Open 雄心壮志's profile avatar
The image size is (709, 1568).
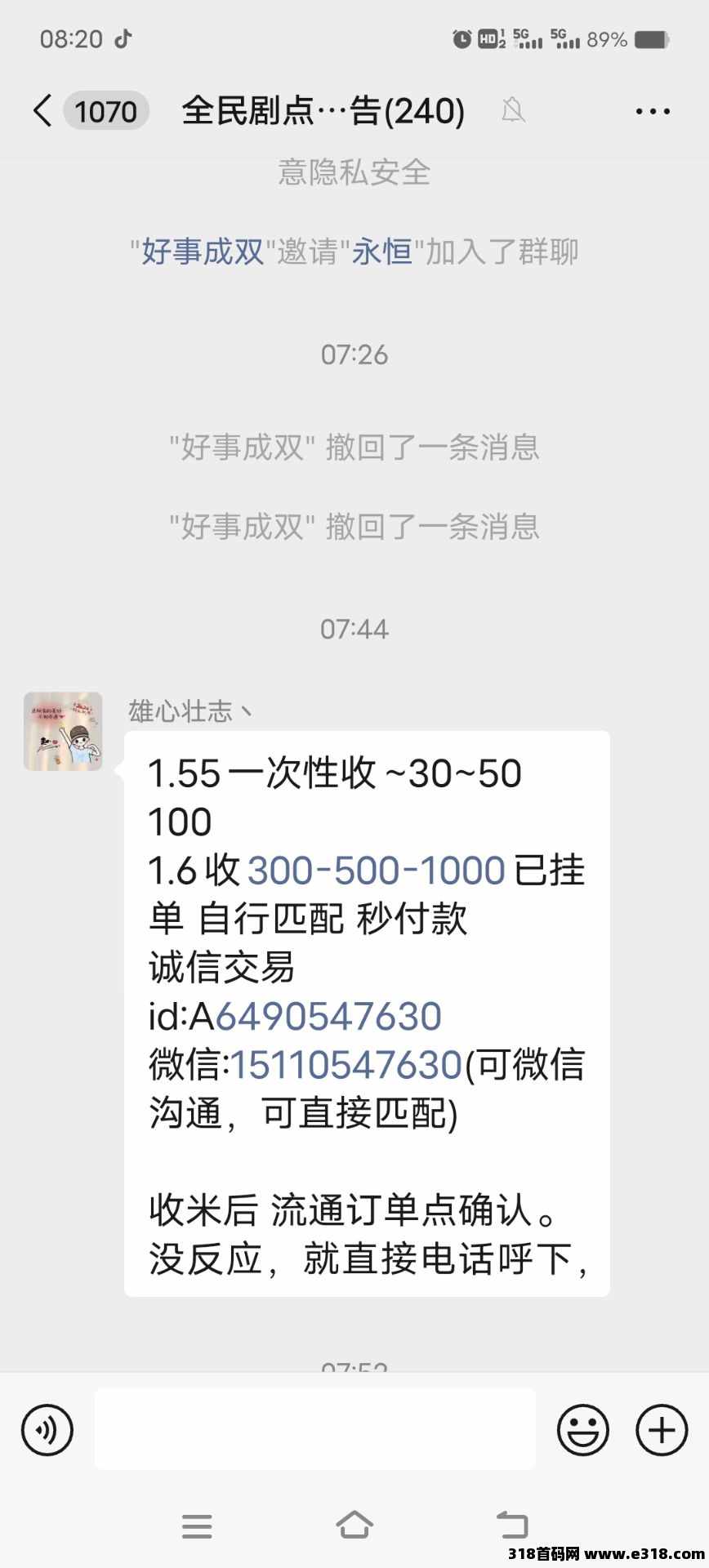click(x=63, y=732)
